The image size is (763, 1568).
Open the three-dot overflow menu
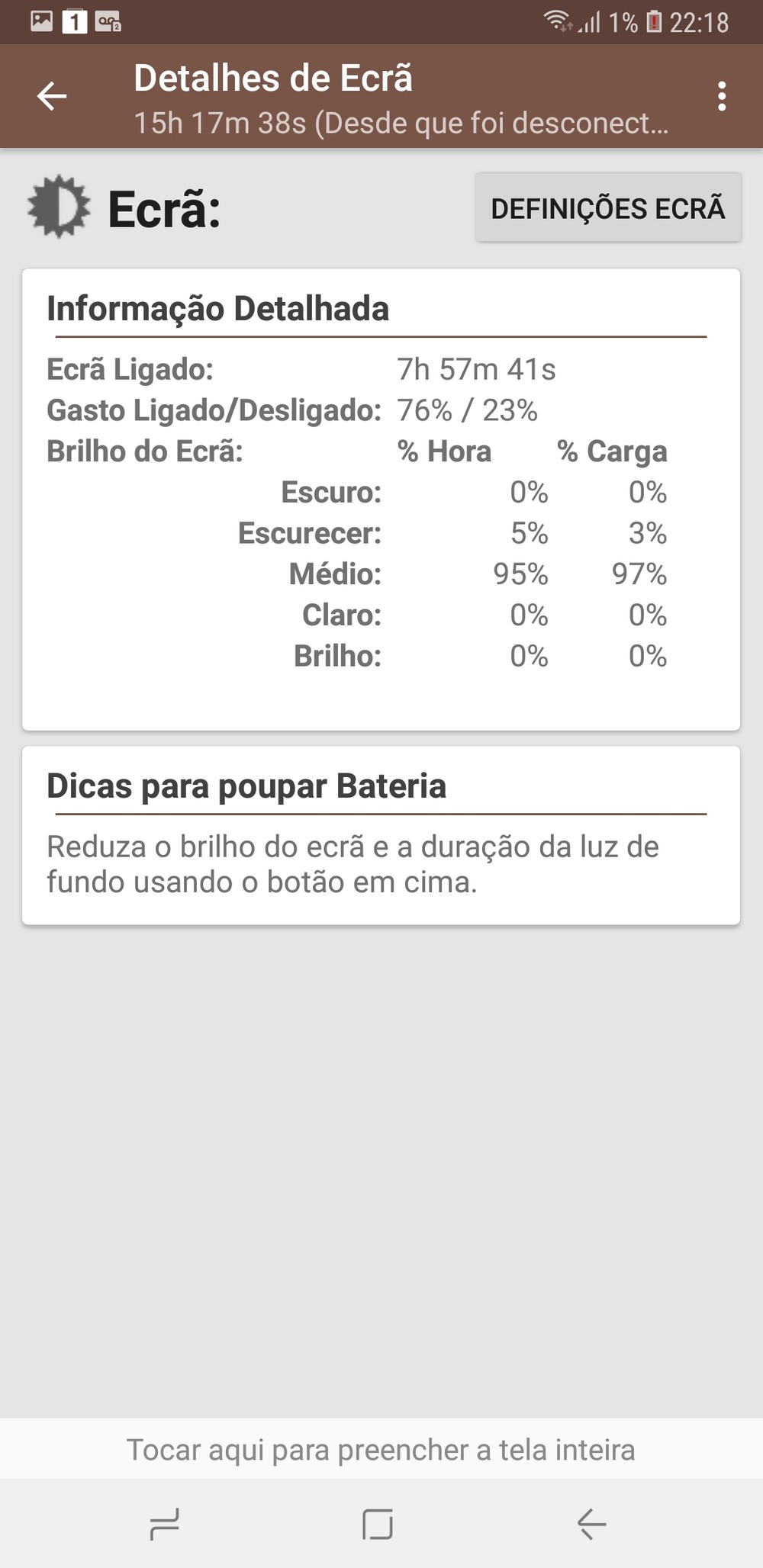click(721, 97)
